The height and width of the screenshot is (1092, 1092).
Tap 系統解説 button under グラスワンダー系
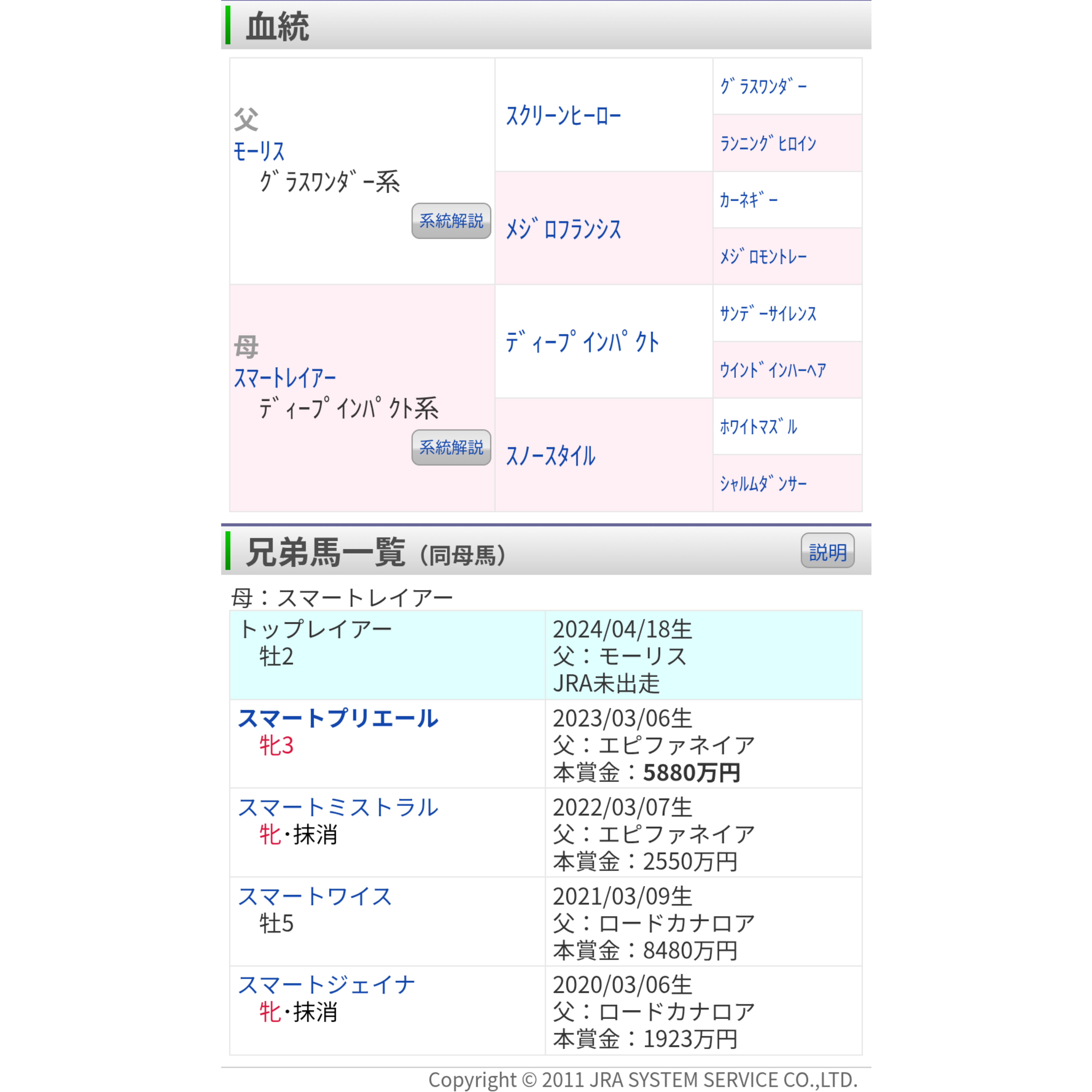coord(451,221)
